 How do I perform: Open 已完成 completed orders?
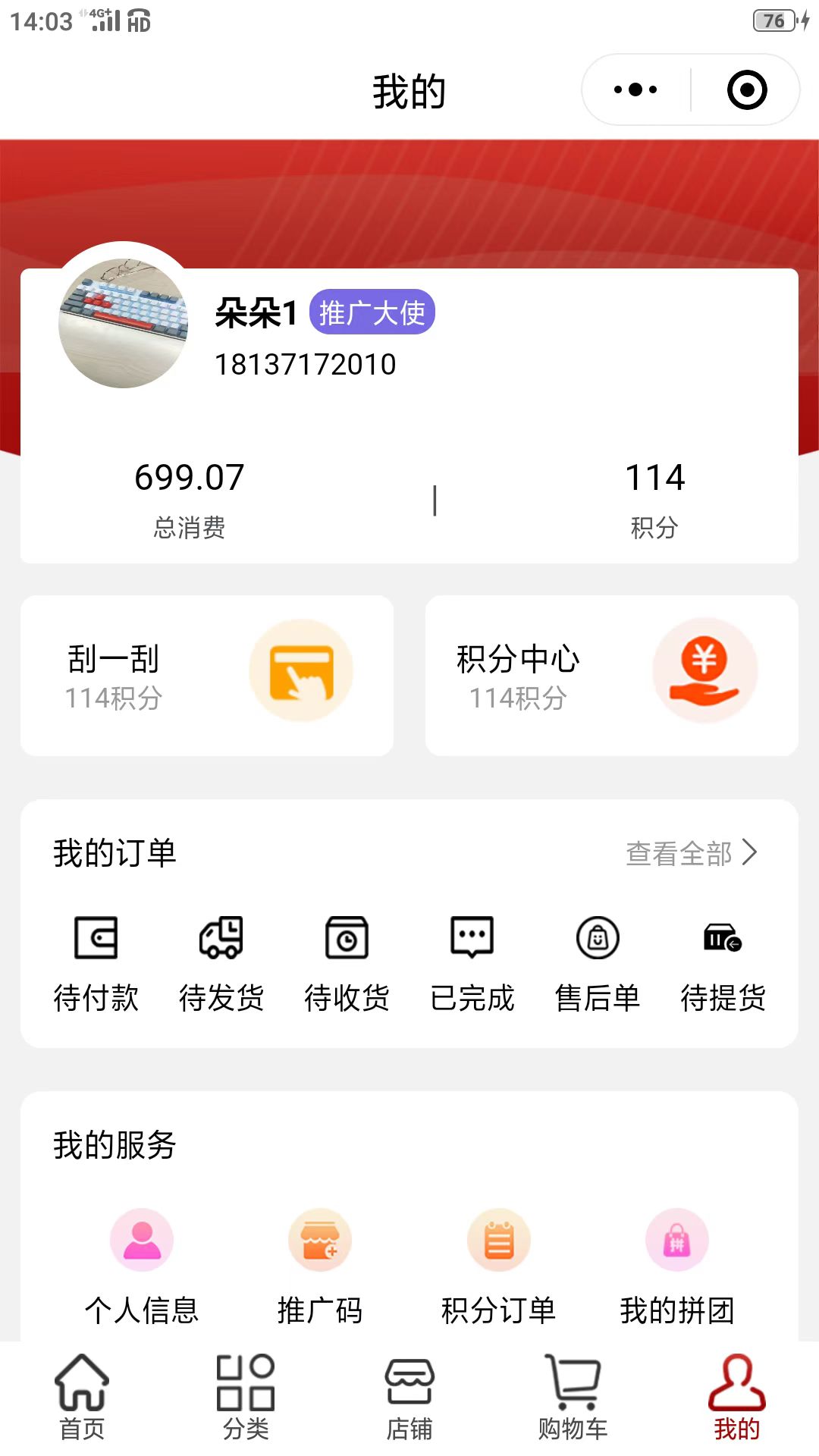tap(472, 963)
